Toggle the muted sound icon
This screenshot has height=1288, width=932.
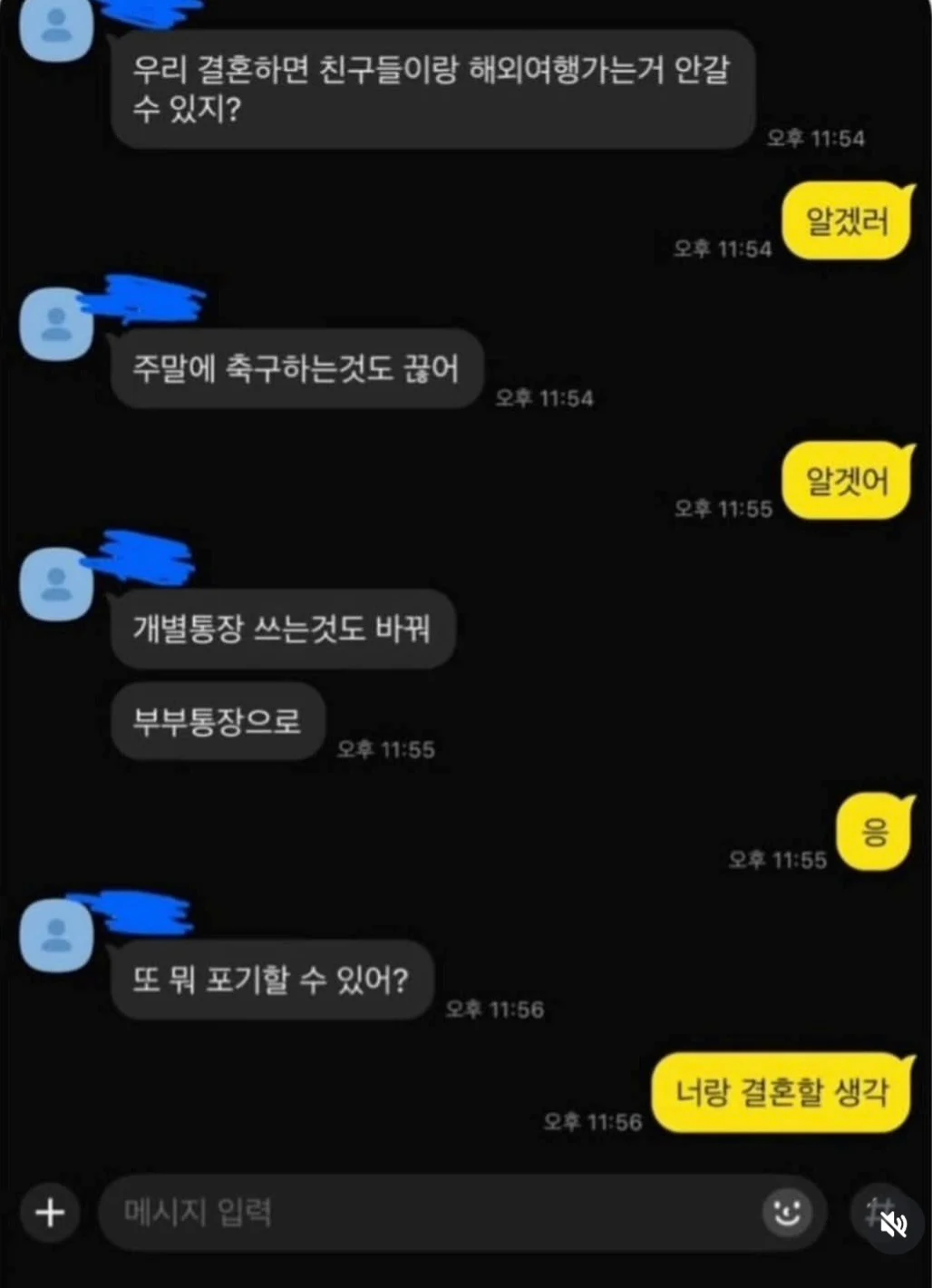coord(895,1225)
